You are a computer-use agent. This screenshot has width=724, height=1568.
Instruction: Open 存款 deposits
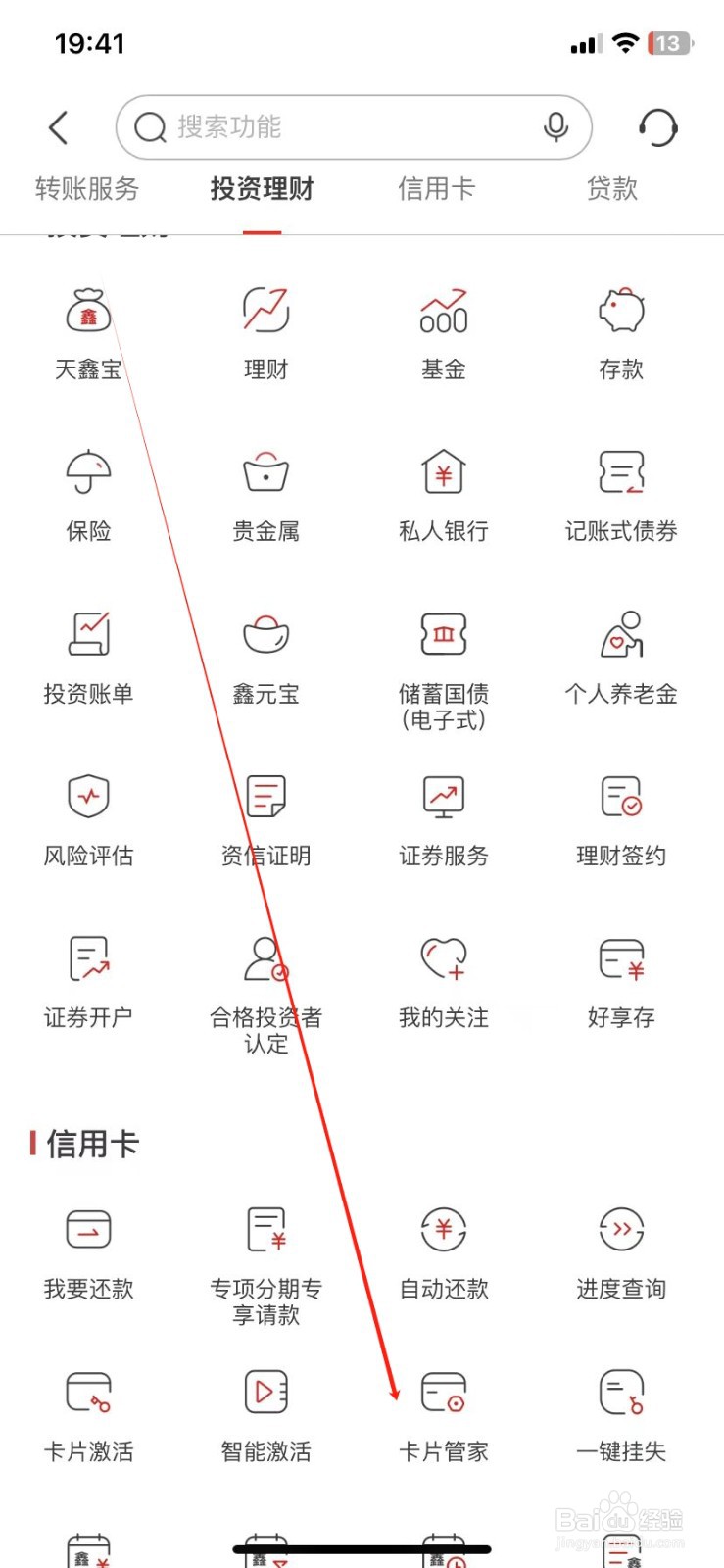pos(621,328)
